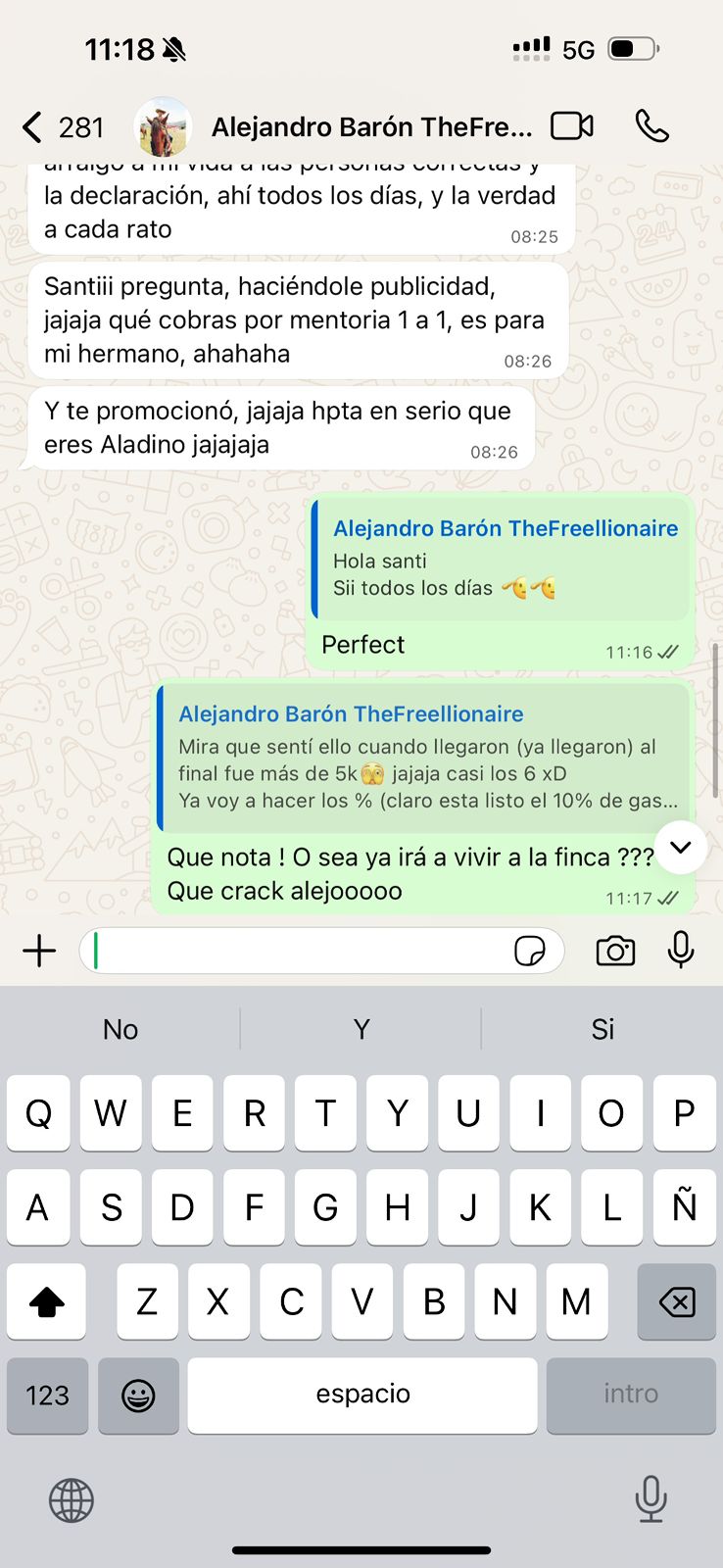Open Alejandro Barón's contact info

pyautogui.click(x=370, y=127)
